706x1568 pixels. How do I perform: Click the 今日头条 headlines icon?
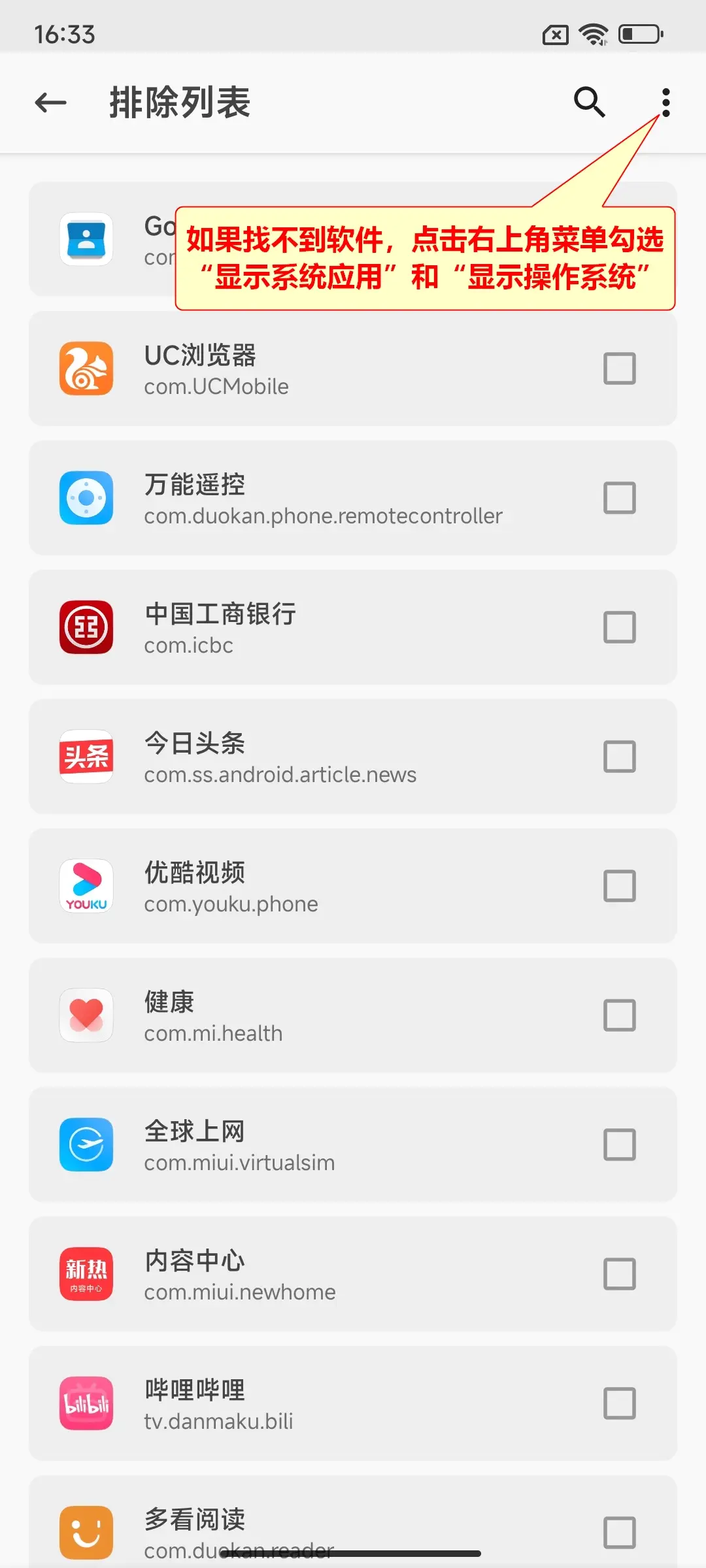coord(86,757)
